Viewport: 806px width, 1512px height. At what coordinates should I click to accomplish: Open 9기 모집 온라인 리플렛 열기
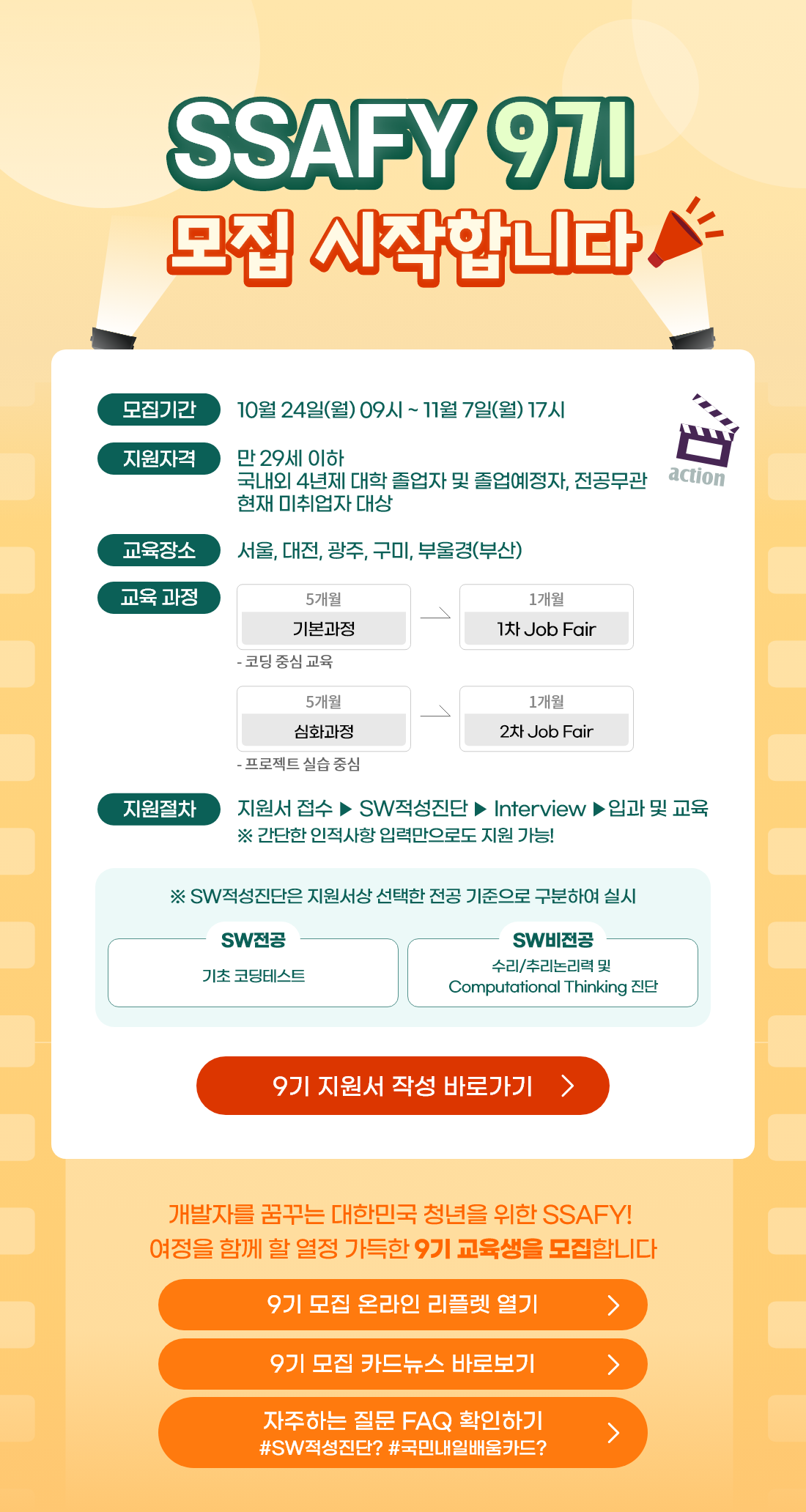coord(402,1305)
